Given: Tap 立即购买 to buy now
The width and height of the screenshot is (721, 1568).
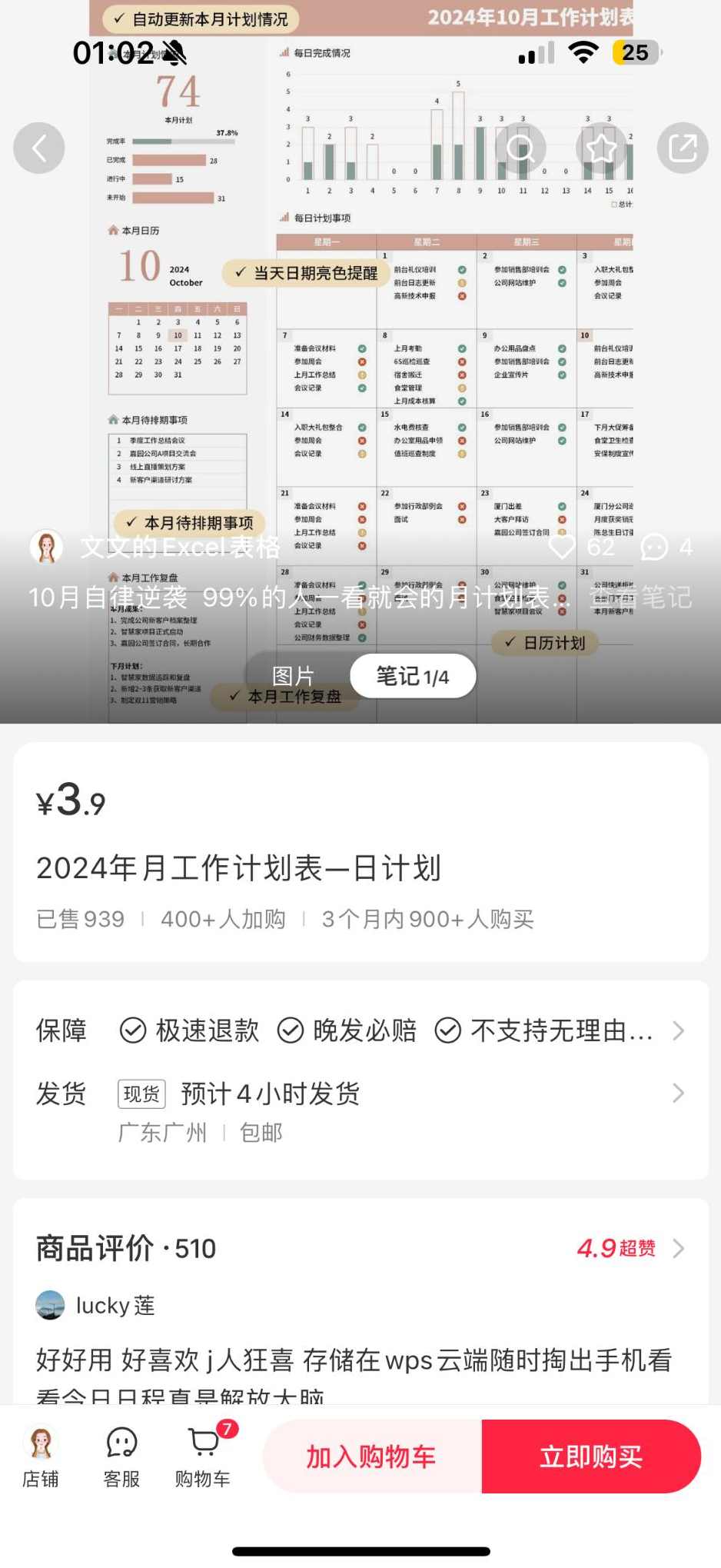Looking at the screenshot, I should (592, 1456).
